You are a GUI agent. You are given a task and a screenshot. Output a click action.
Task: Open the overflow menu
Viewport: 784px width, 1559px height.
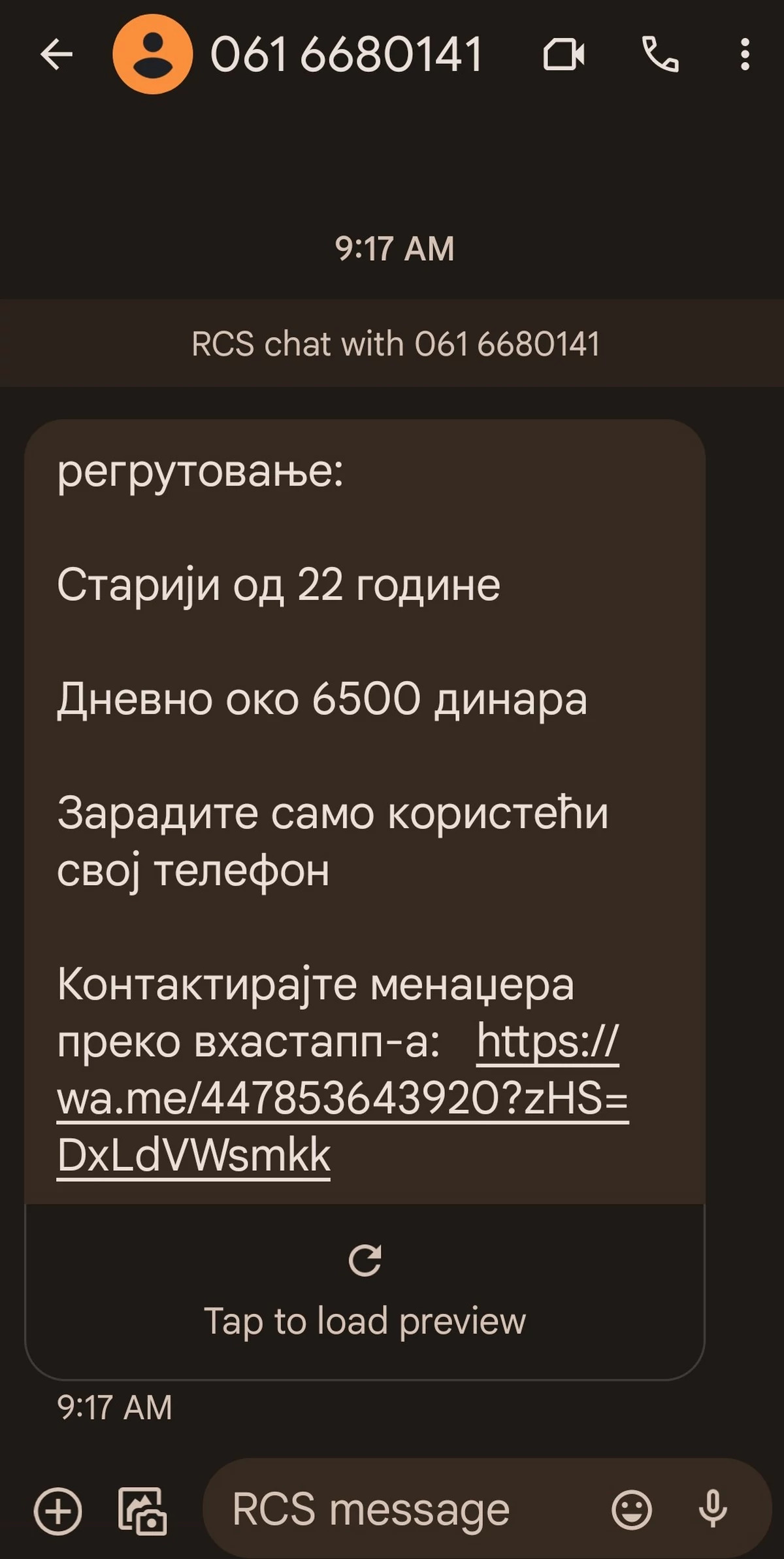pyautogui.click(x=745, y=54)
